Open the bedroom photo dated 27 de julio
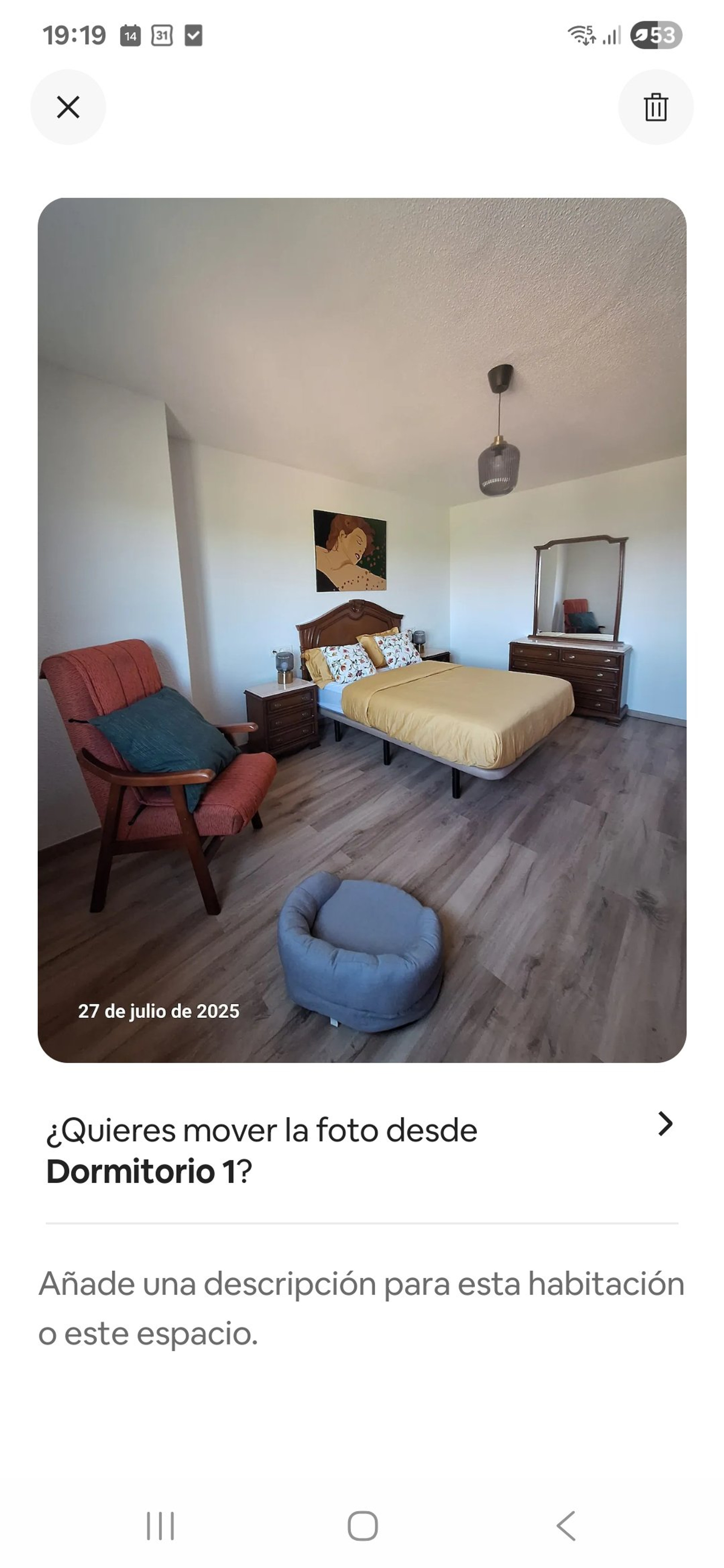 tap(362, 630)
